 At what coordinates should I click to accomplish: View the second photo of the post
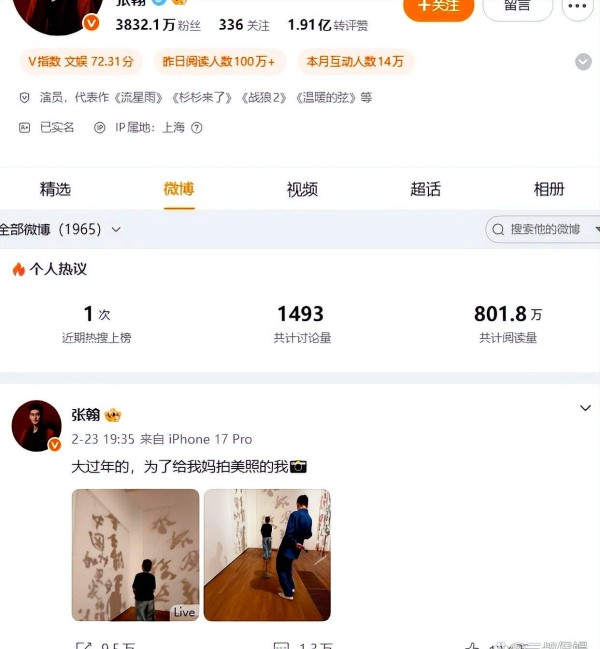267,555
